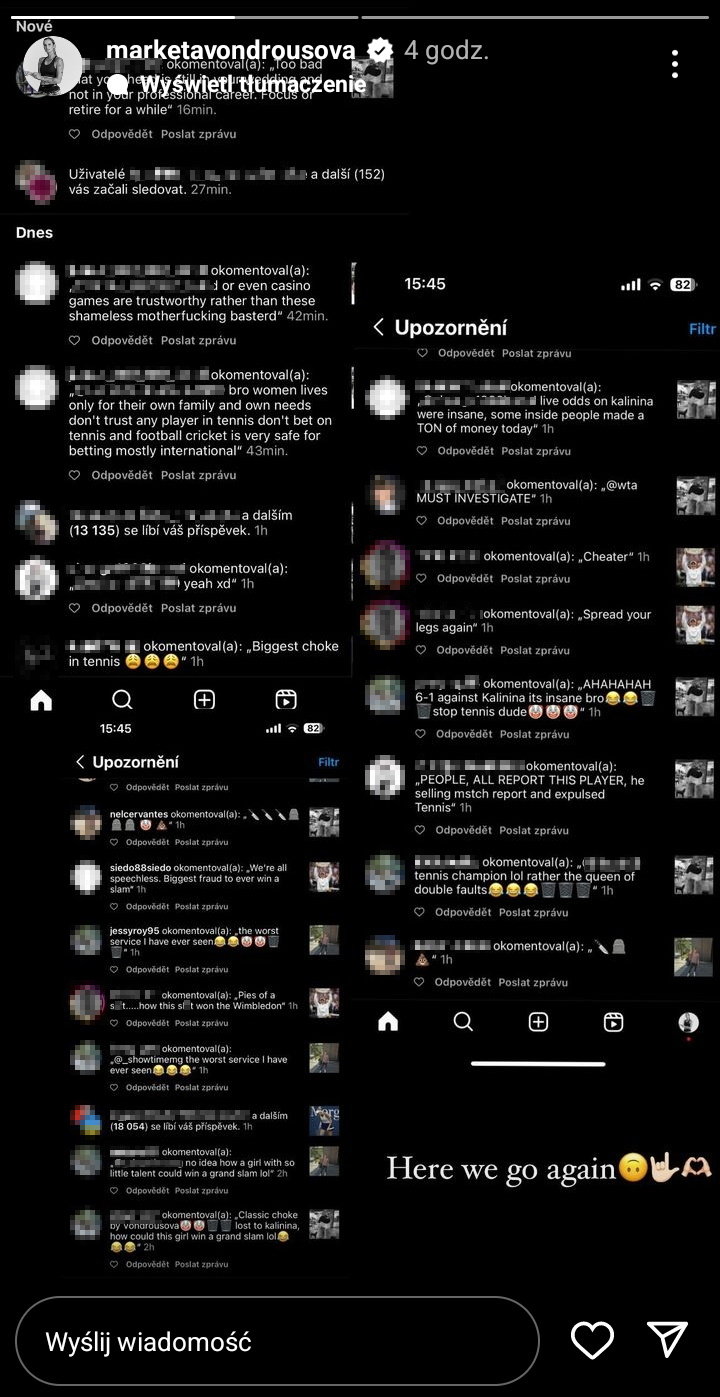
Task: Like this story with the heart
Action: point(592,1340)
